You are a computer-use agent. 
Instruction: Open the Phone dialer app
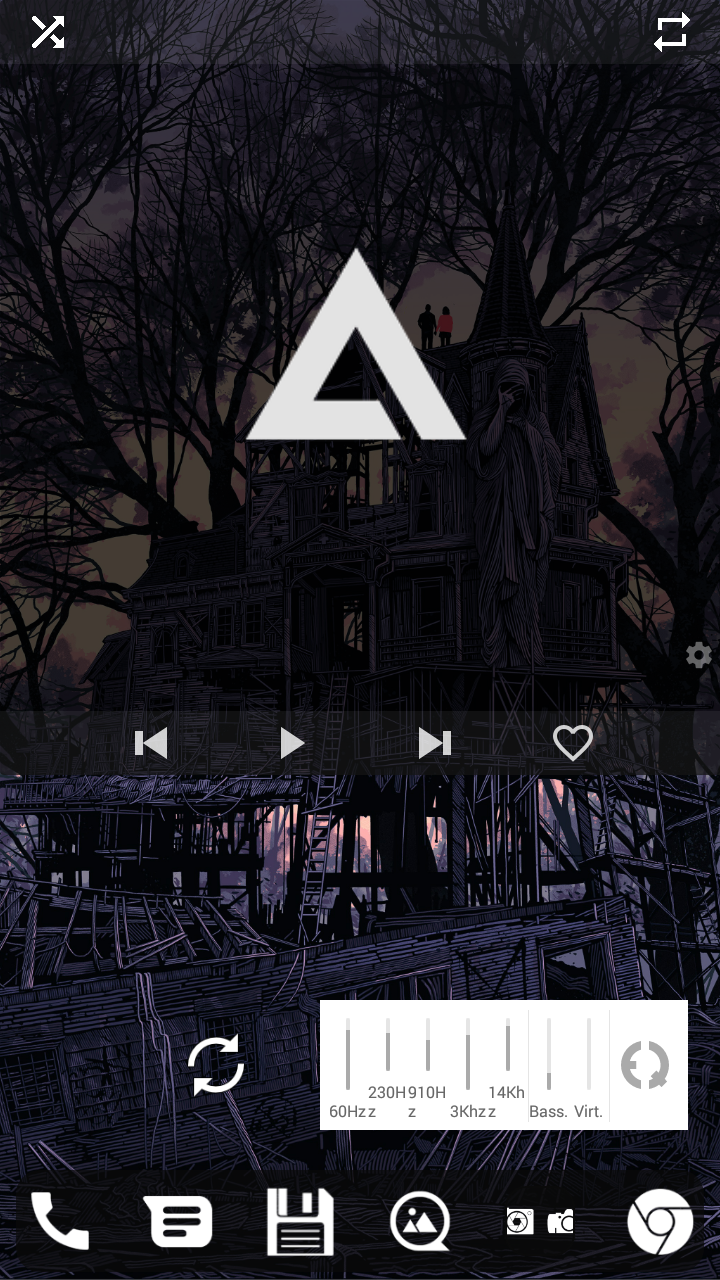tap(60, 1221)
